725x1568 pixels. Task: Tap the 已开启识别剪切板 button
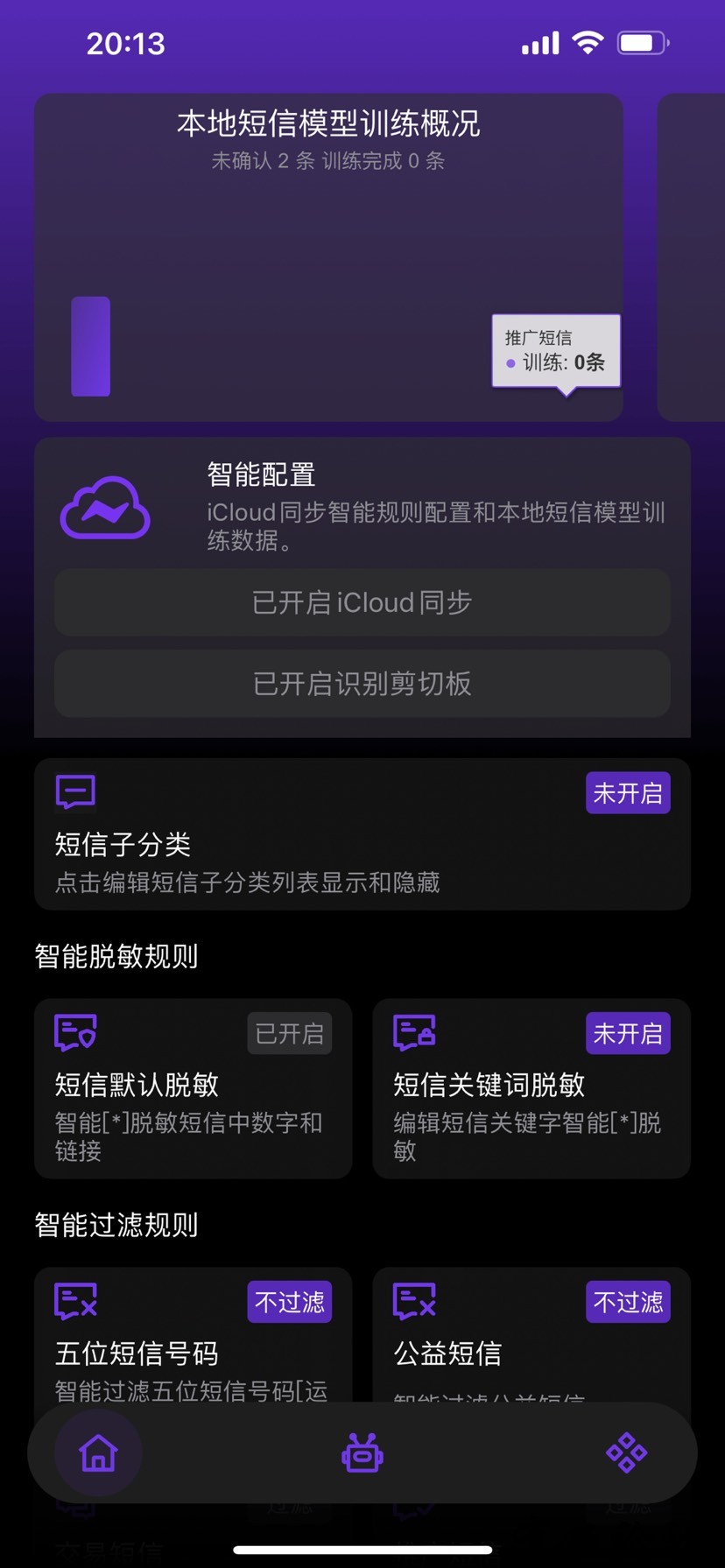click(x=362, y=683)
